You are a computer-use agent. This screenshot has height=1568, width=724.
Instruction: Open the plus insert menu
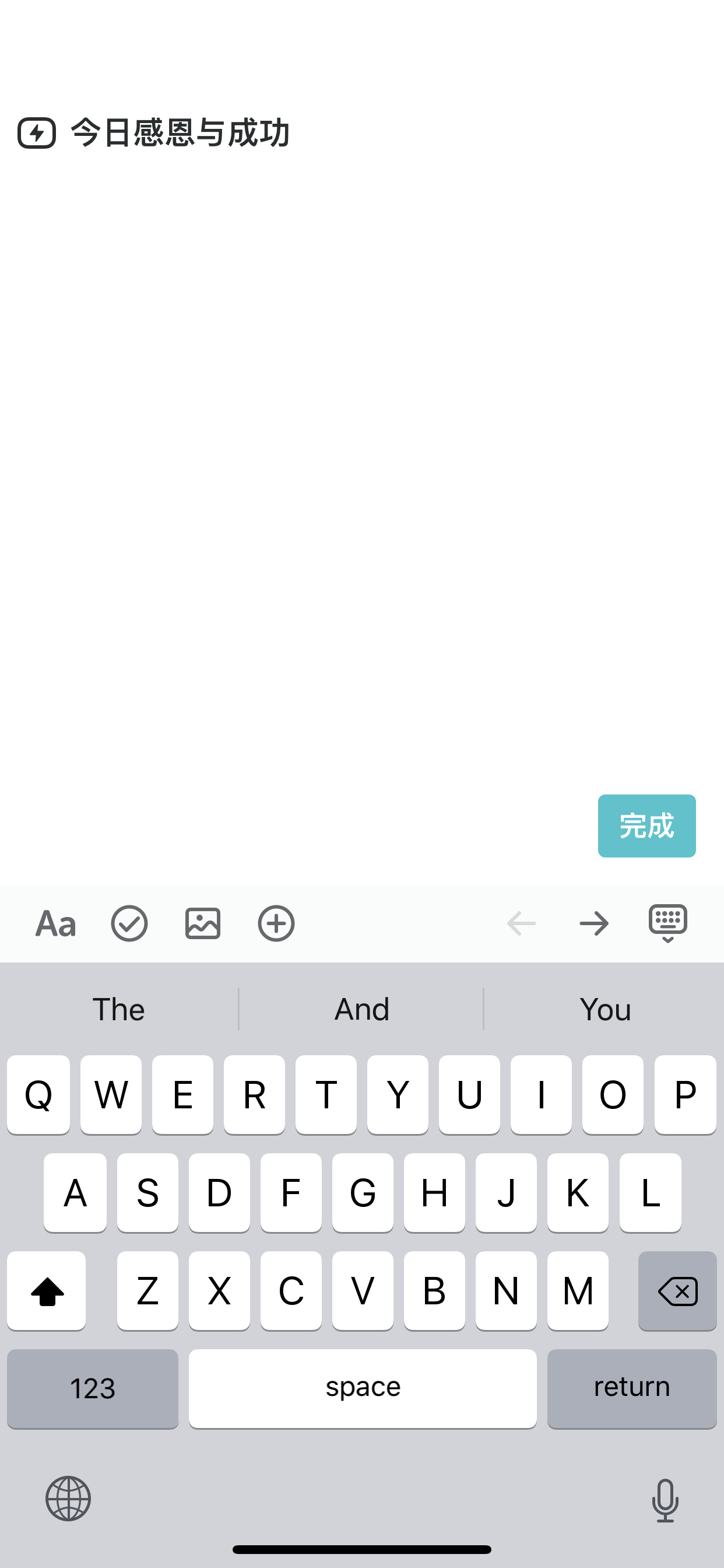[276, 923]
